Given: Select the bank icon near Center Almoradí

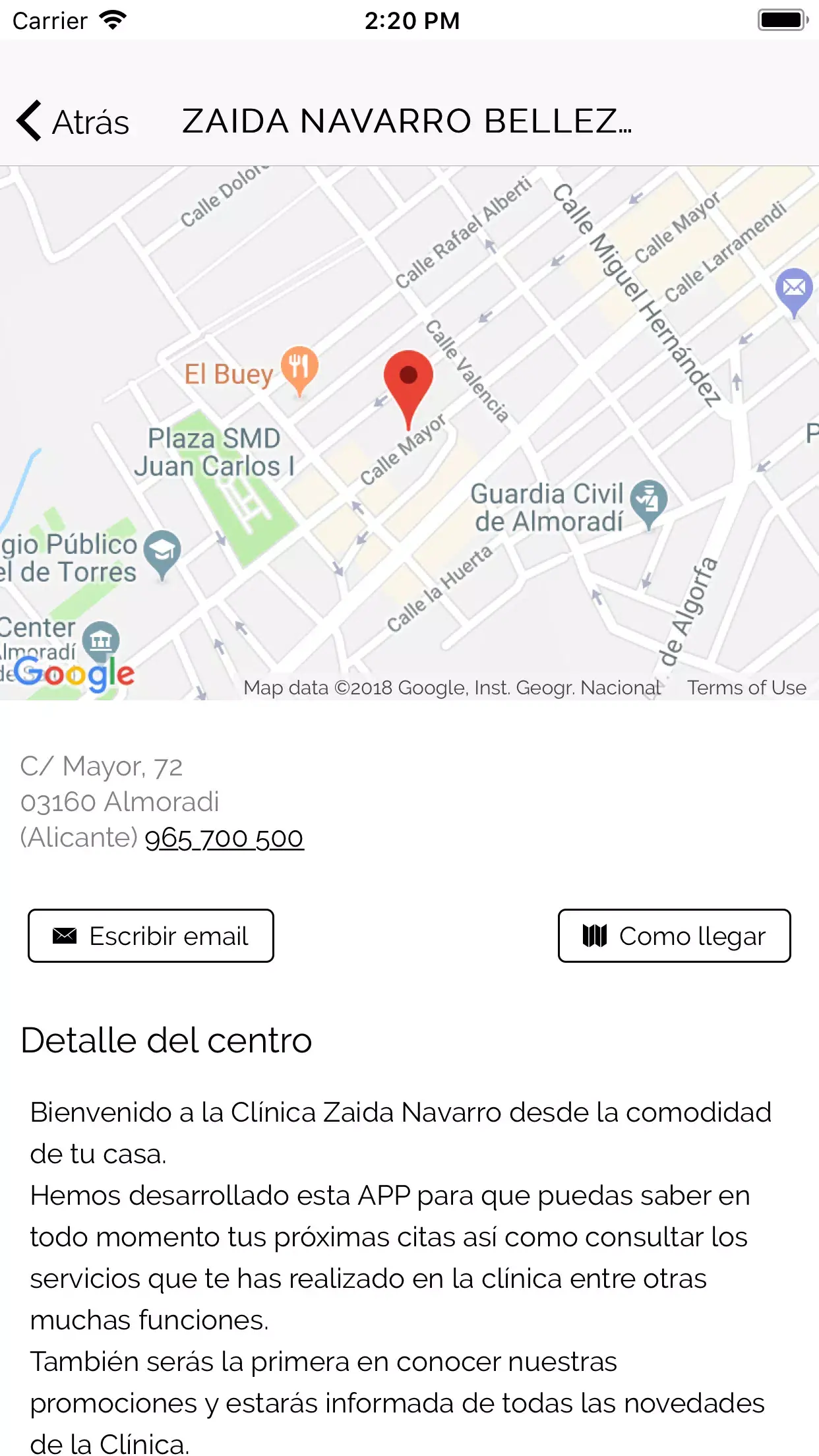Looking at the screenshot, I should pos(100,638).
